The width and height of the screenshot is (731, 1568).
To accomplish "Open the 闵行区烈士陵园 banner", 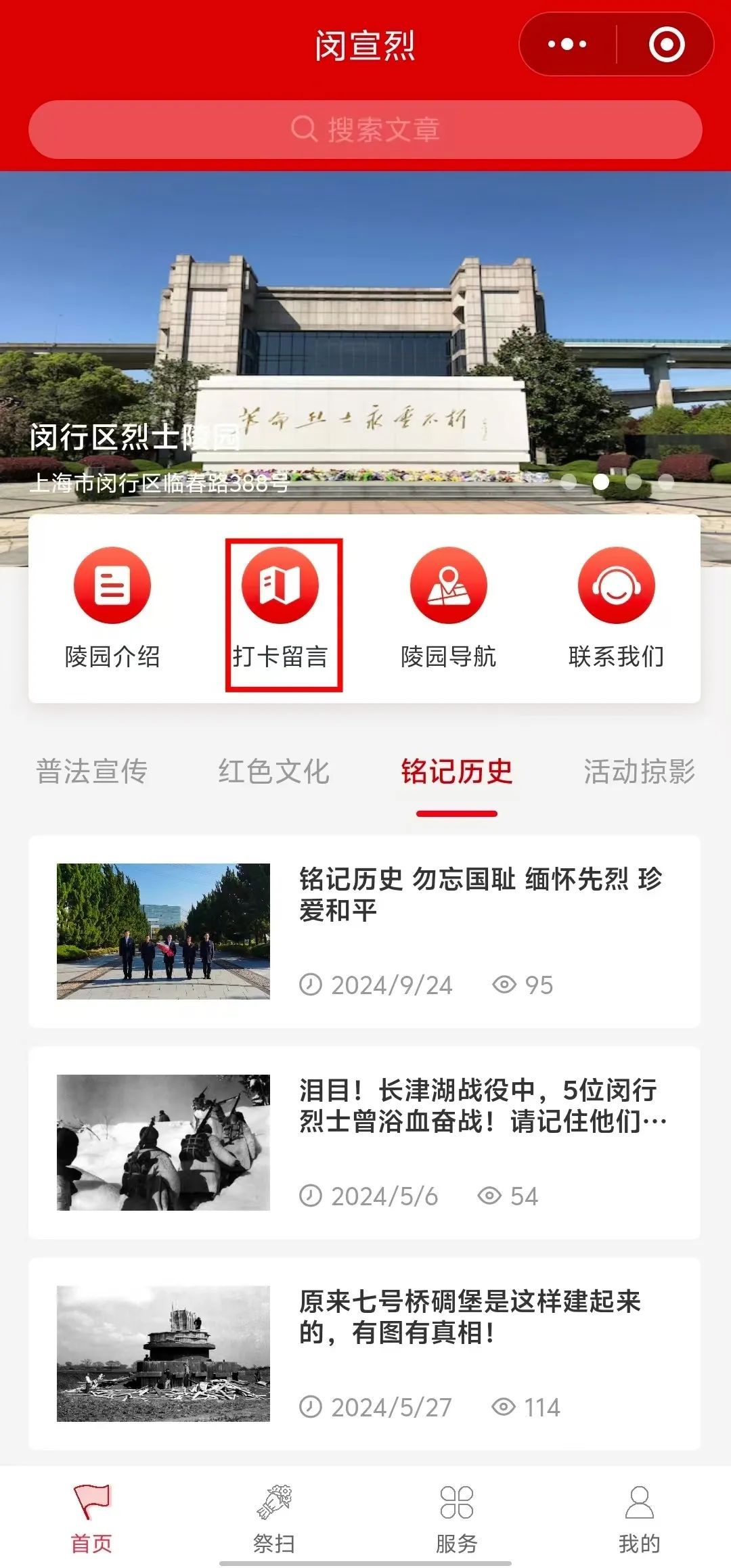I will 365,338.
